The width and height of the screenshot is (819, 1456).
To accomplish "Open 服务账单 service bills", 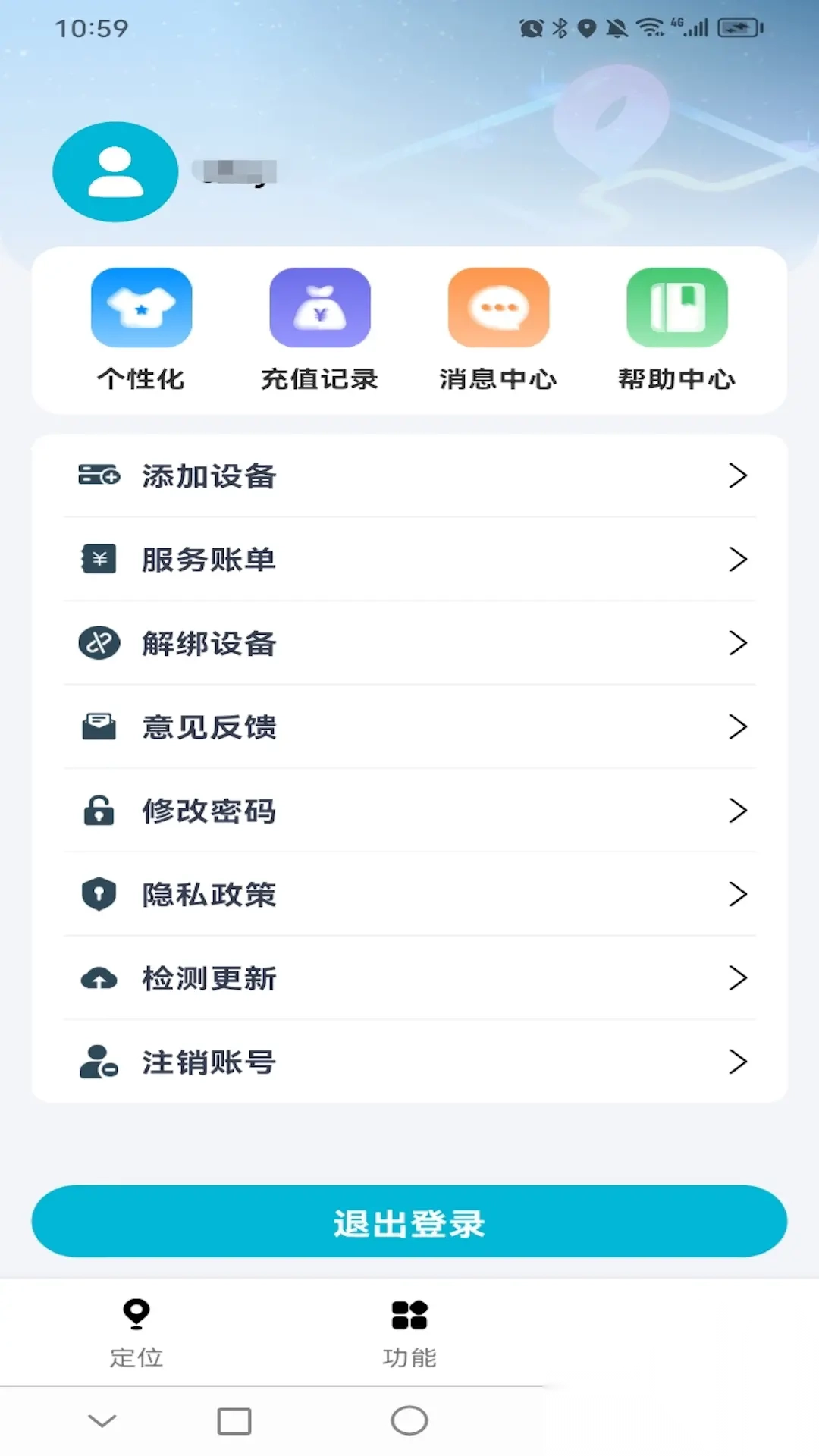I will tap(207, 560).
